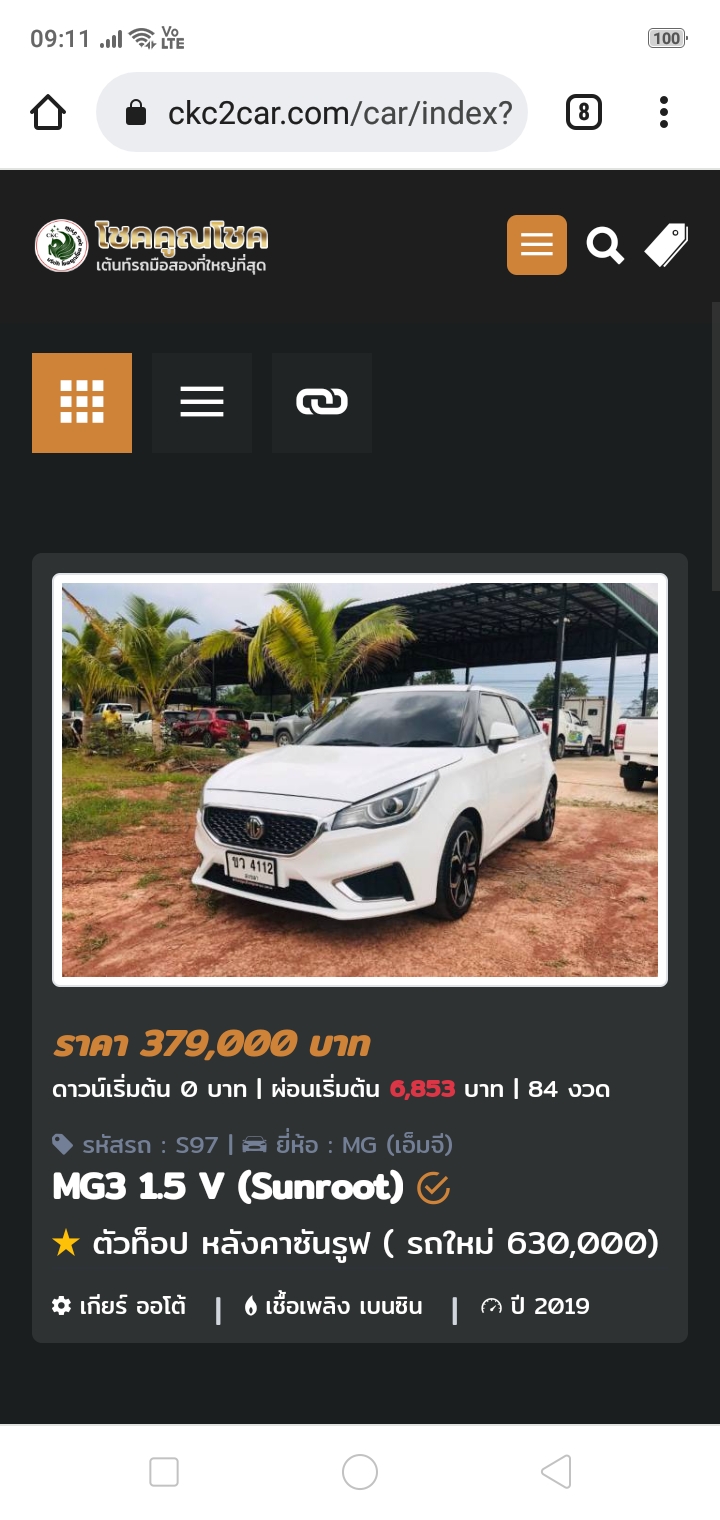Open the browser tab switcher
Viewport: 720px width, 1520px height.
(x=584, y=113)
